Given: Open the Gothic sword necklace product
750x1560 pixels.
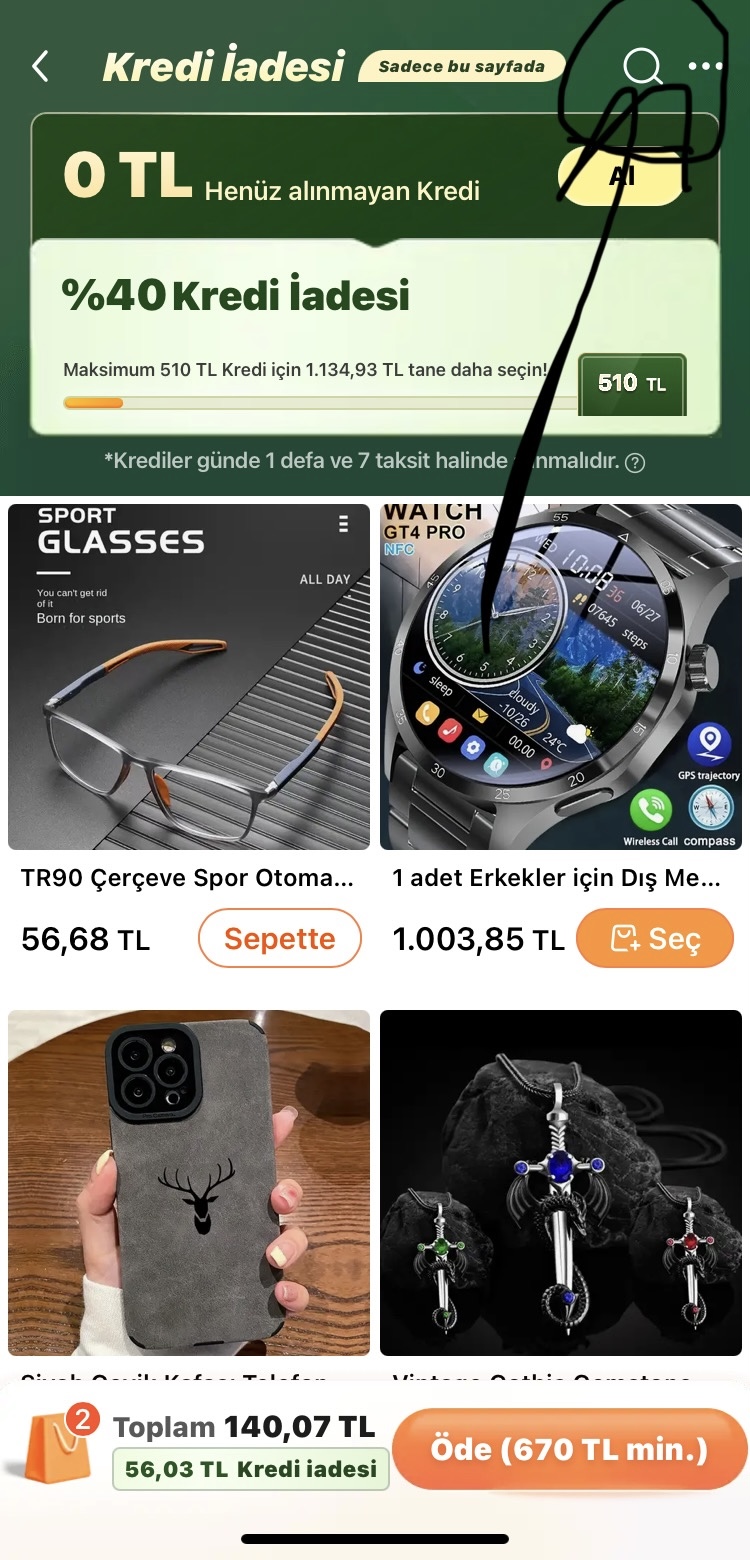Looking at the screenshot, I should (x=561, y=1183).
